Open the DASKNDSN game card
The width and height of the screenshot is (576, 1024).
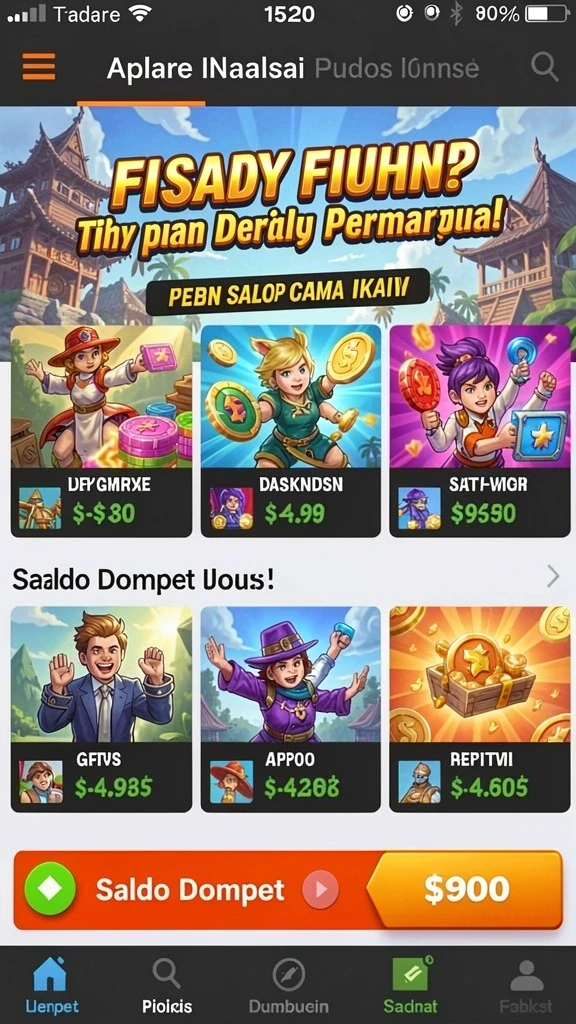point(291,431)
